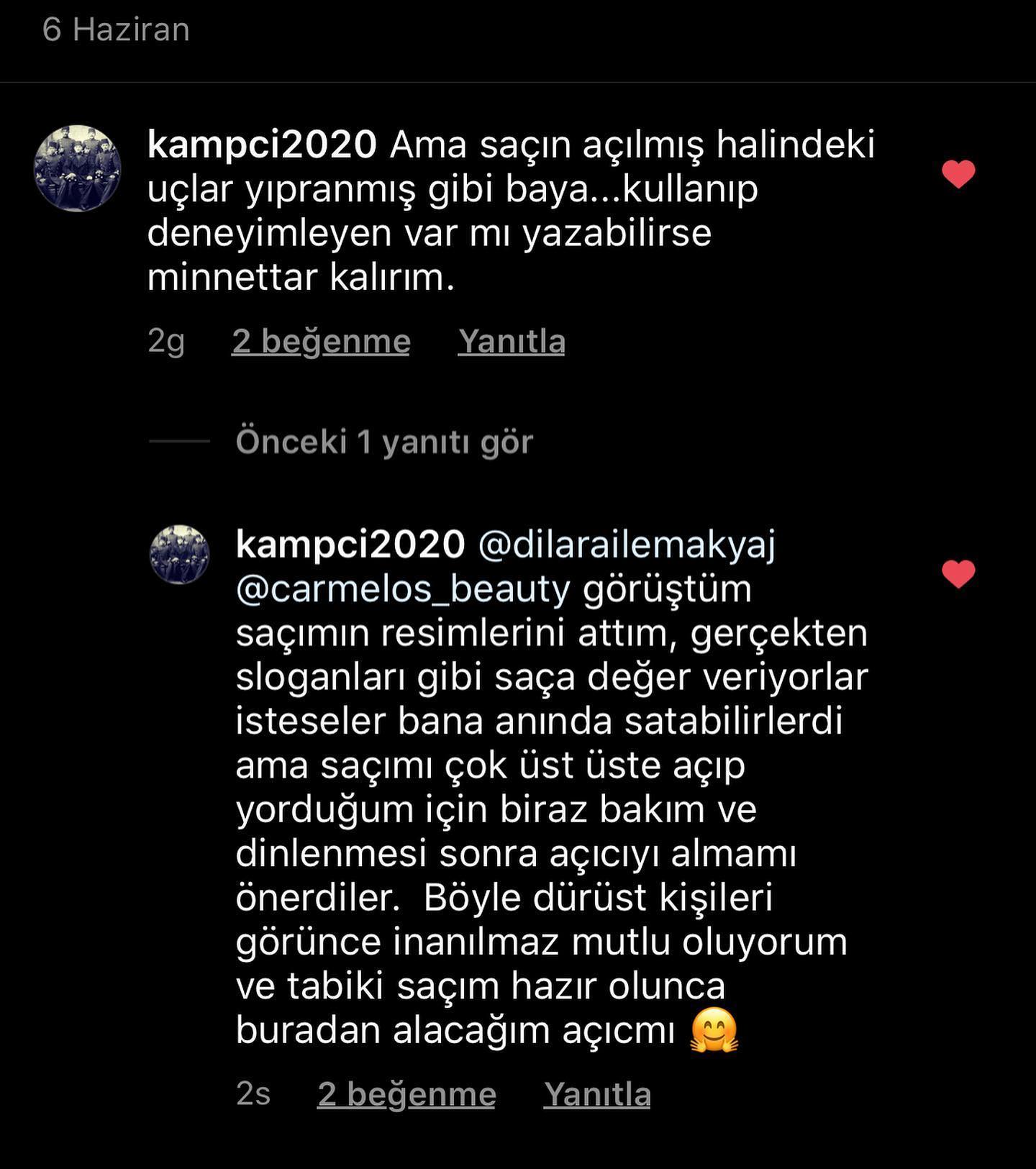Open likes list under the 2g comment
The width and height of the screenshot is (1036, 1169).
coord(321,341)
